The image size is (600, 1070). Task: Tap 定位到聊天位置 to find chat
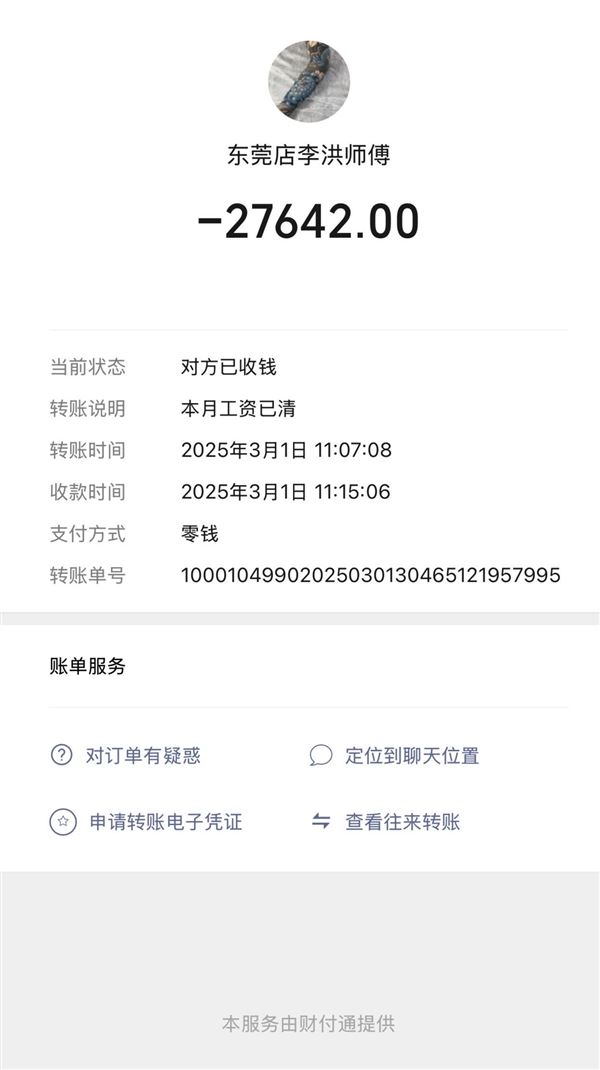pos(394,755)
